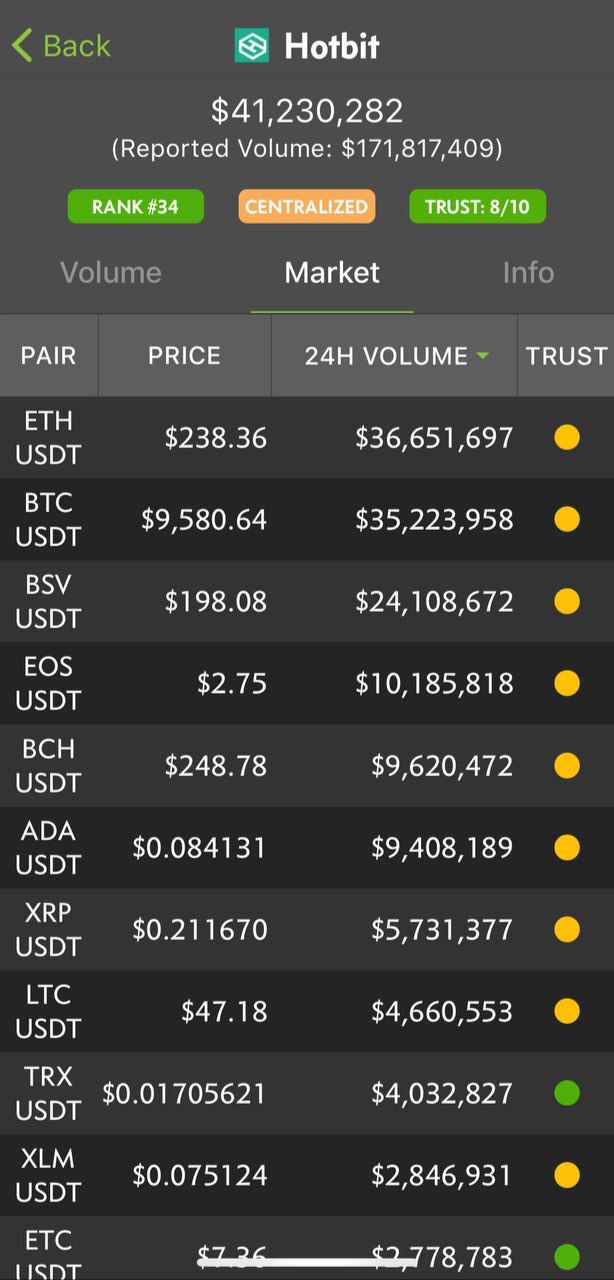This screenshot has height=1280, width=614.
Task: Open the BSV USDT market row
Action: [x=307, y=602]
